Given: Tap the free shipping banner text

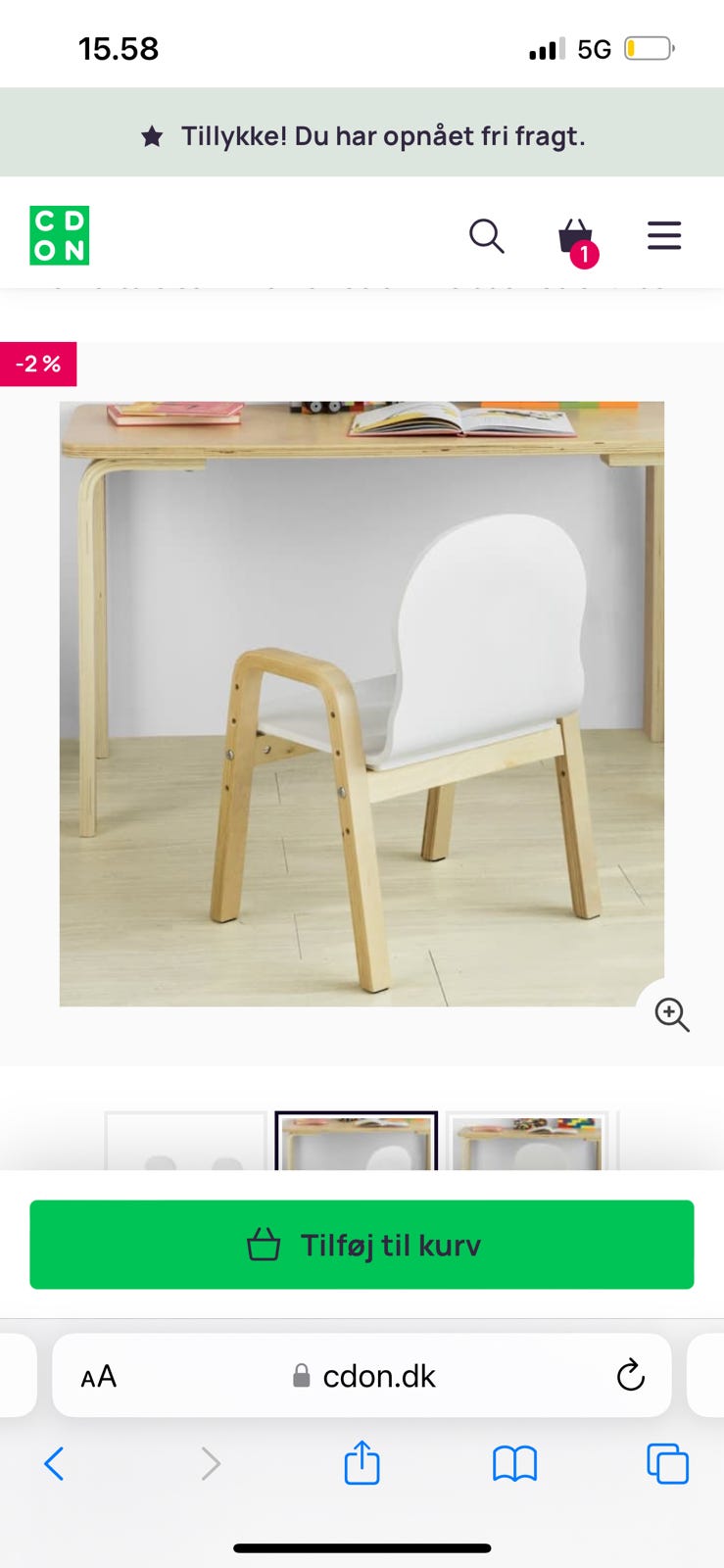Looking at the screenshot, I should [x=382, y=135].
